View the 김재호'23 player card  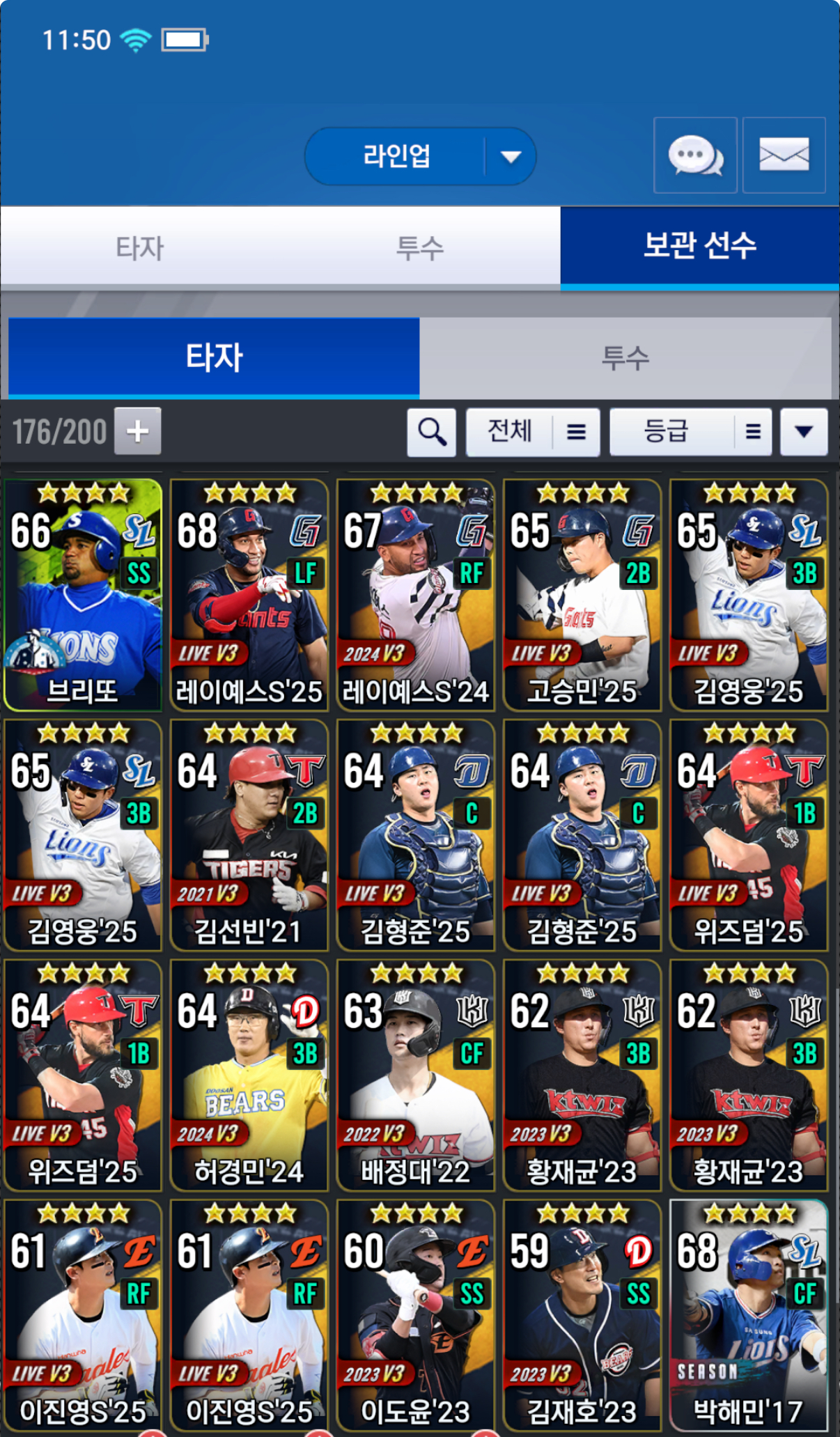coord(582,1315)
